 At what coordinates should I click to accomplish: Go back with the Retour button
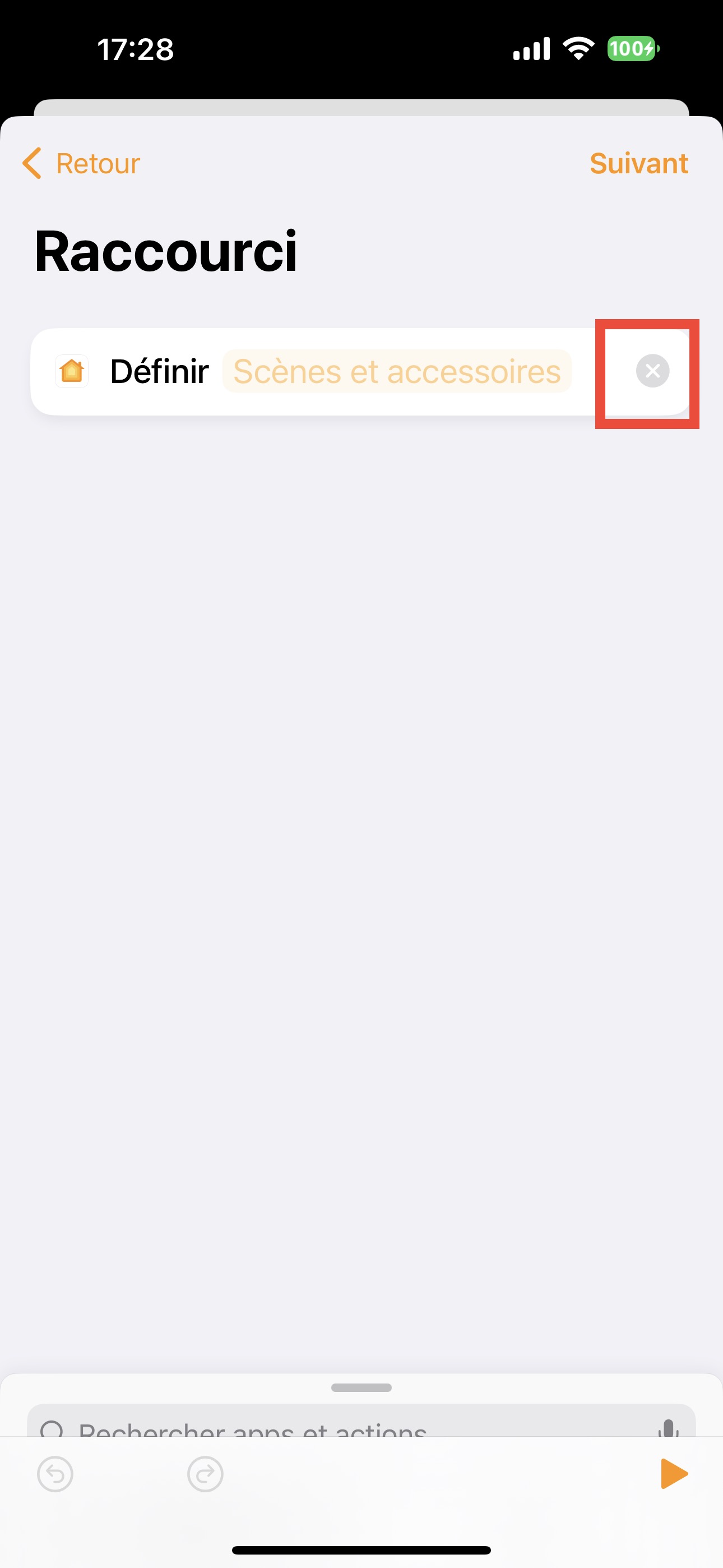pos(81,163)
